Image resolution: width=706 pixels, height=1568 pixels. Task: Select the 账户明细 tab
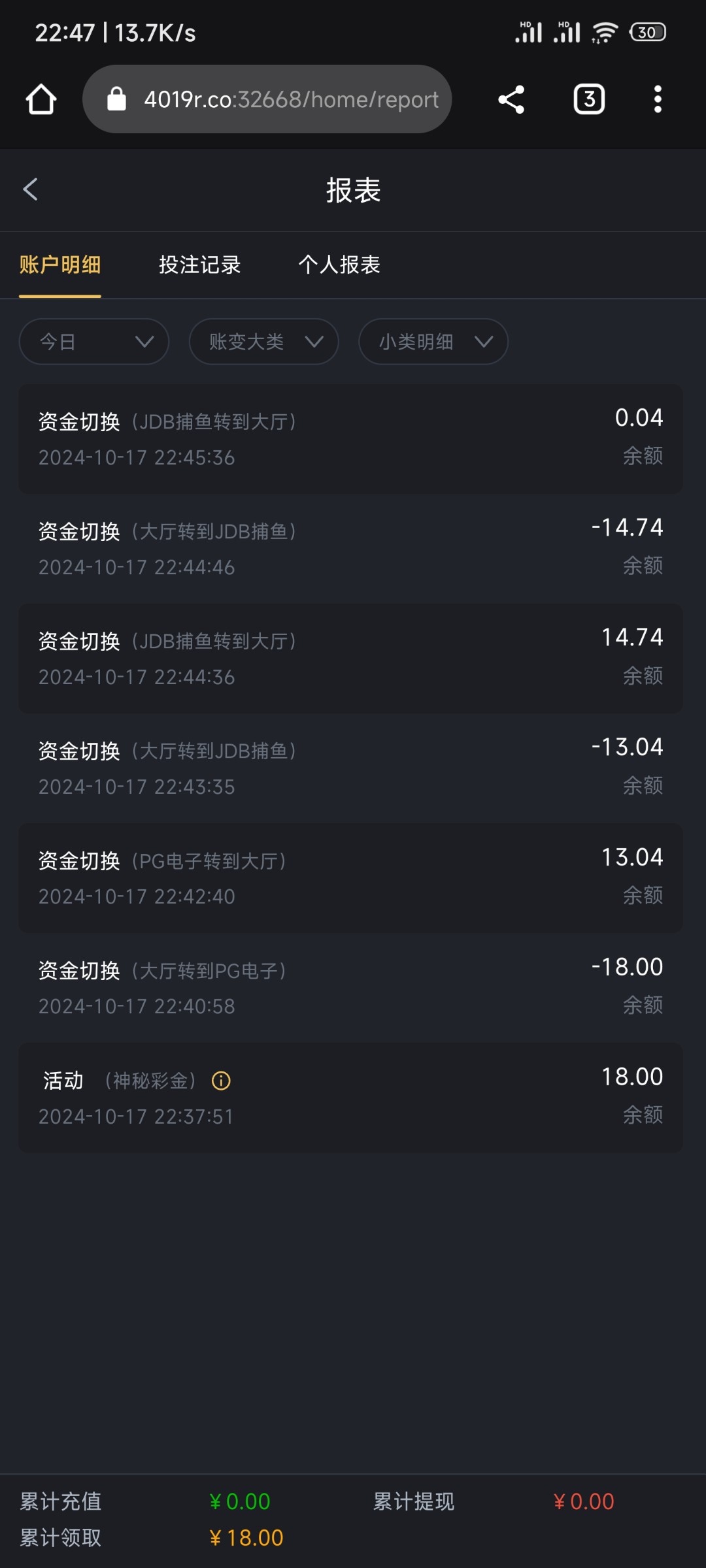click(59, 265)
